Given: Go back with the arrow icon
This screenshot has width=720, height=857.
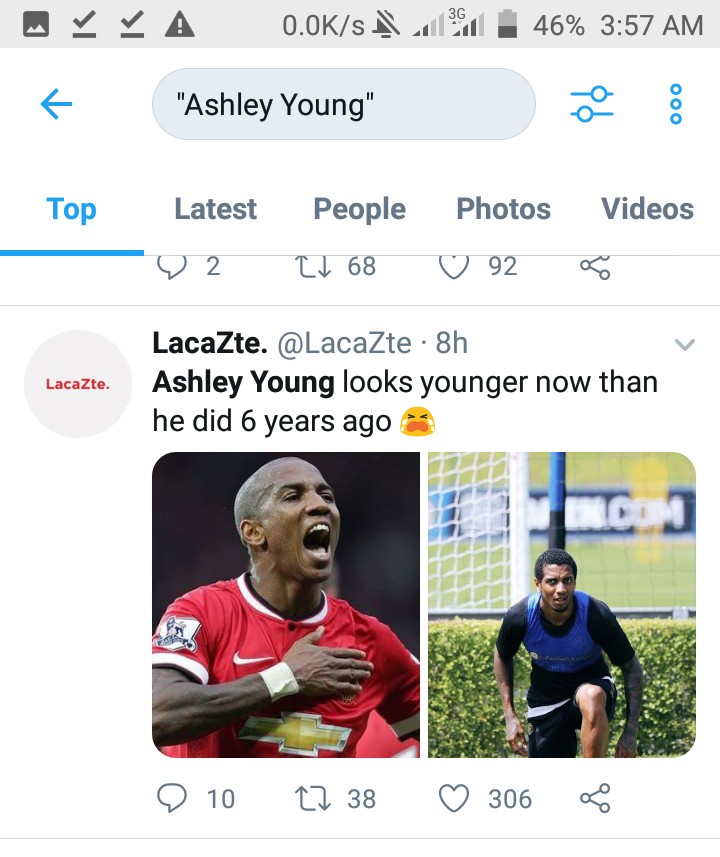Looking at the screenshot, I should coord(56,104).
